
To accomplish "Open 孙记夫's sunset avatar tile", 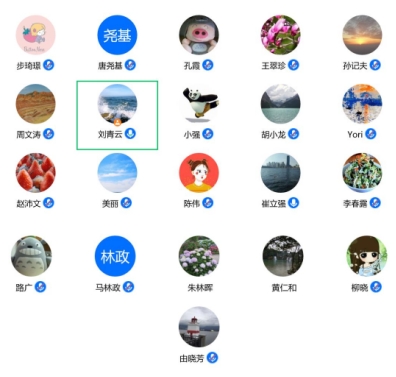I will point(362,35).
